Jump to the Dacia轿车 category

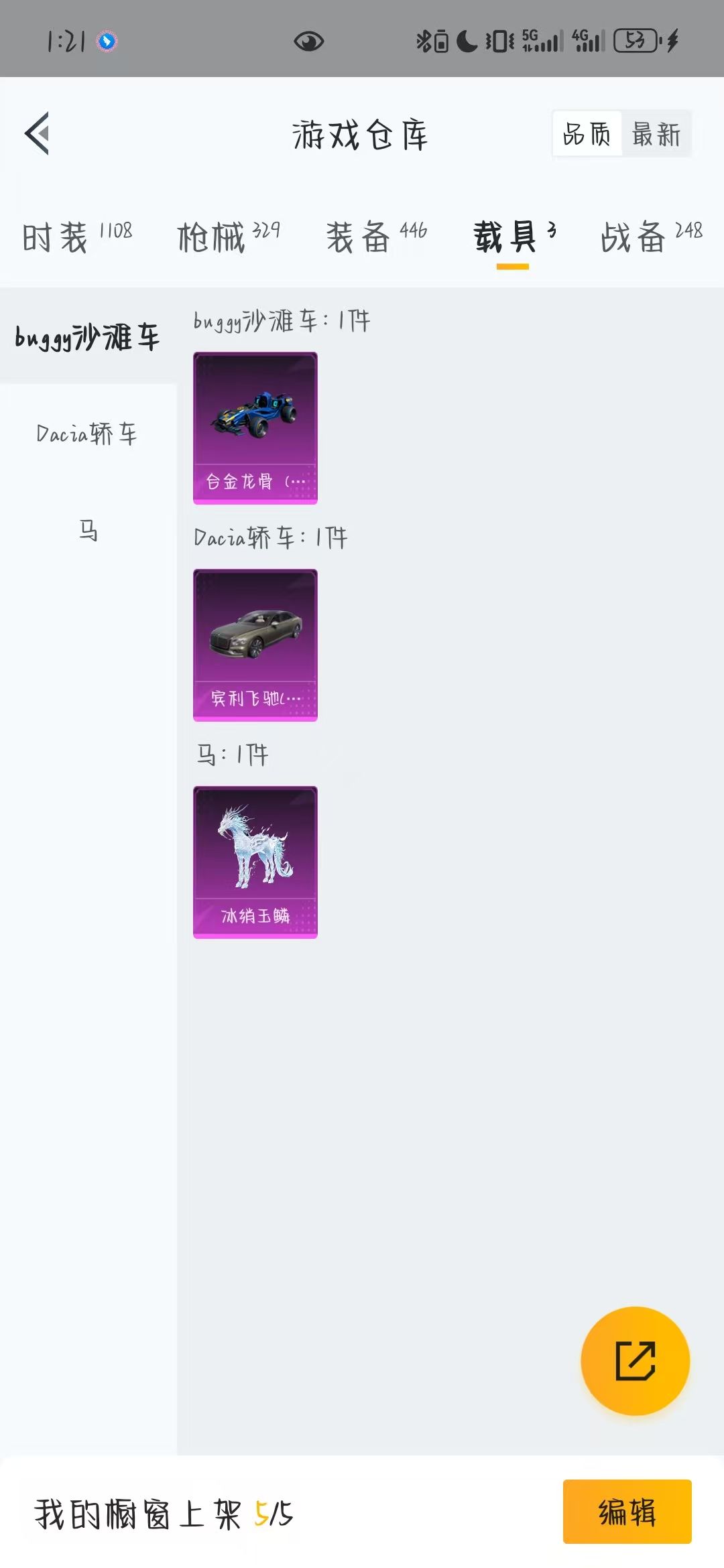coord(88,433)
